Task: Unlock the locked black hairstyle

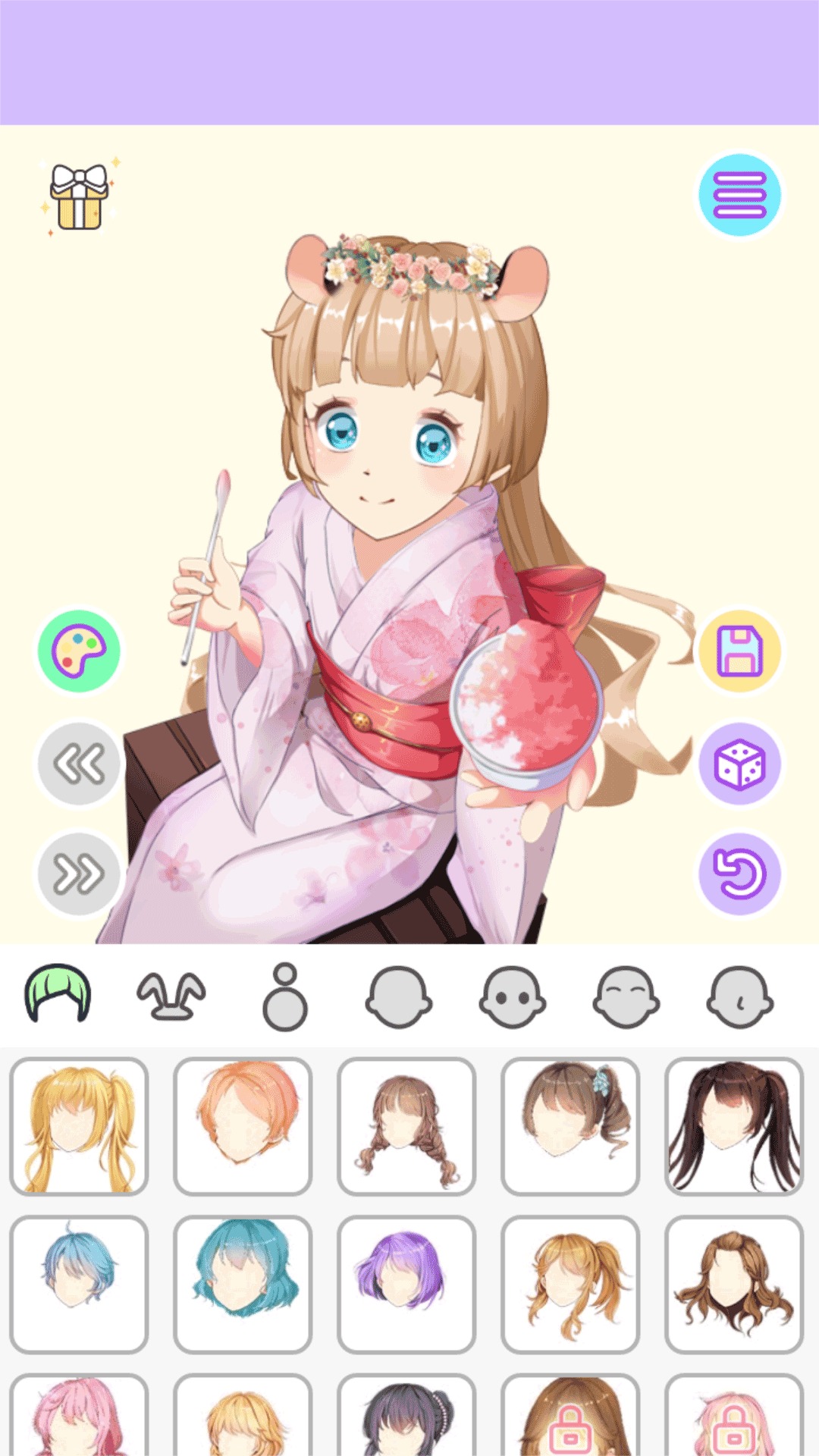Action: point(407,1422)
